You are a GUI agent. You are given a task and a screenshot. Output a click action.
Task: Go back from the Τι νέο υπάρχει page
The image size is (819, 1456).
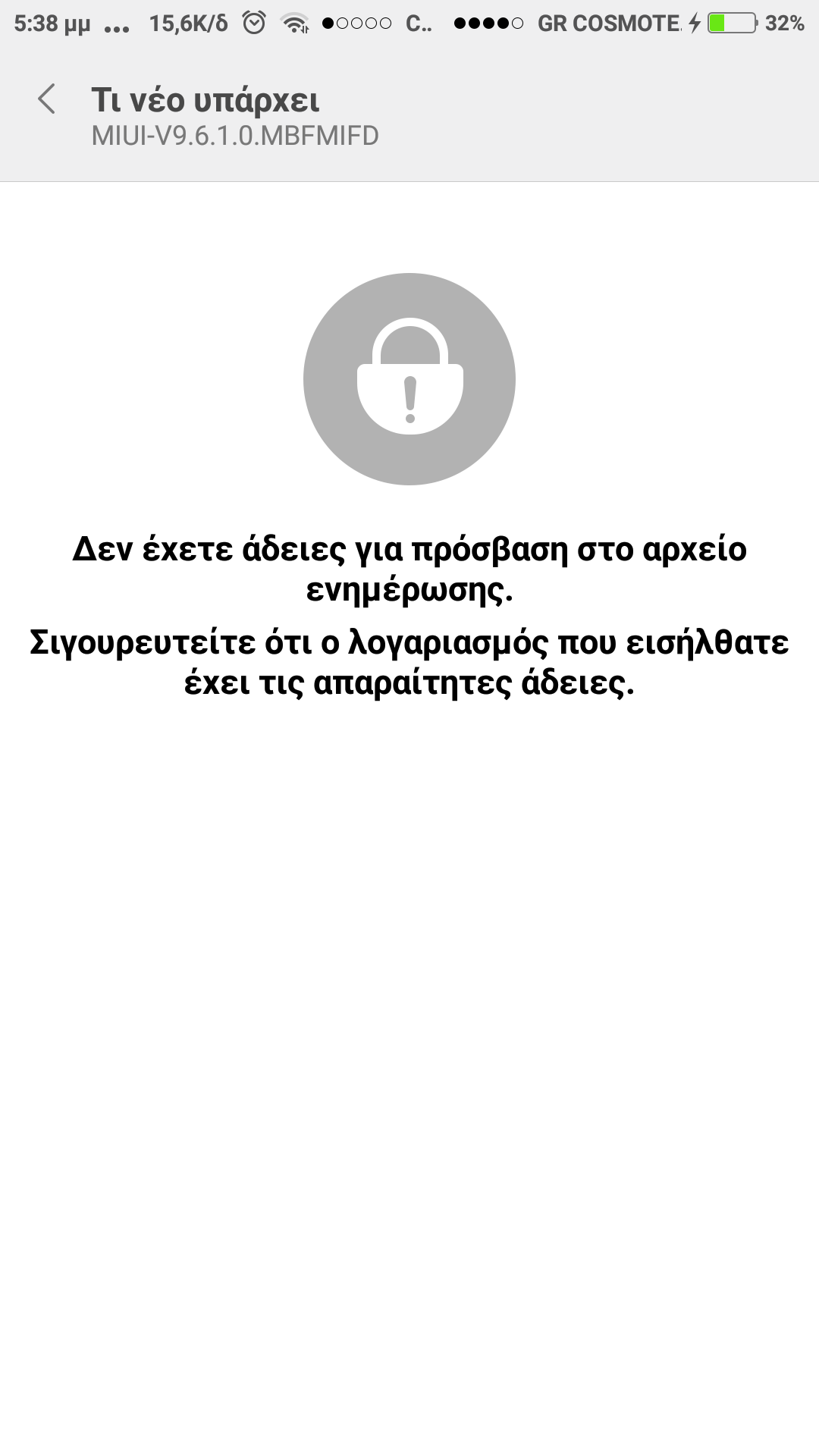47,99
